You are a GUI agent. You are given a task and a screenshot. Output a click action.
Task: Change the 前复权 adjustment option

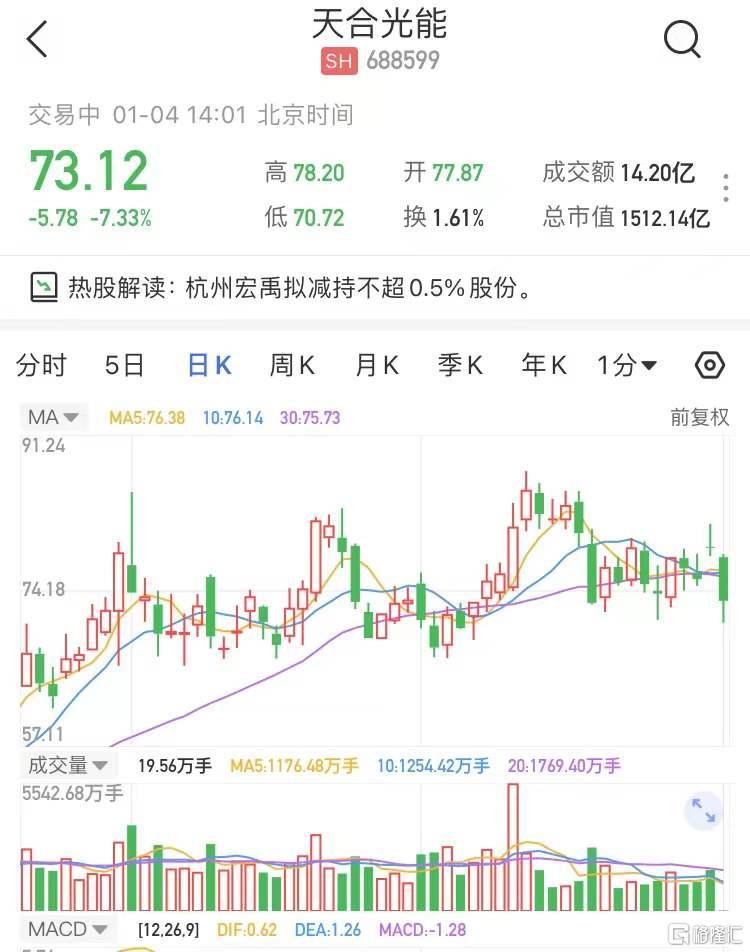click(700, 418)
